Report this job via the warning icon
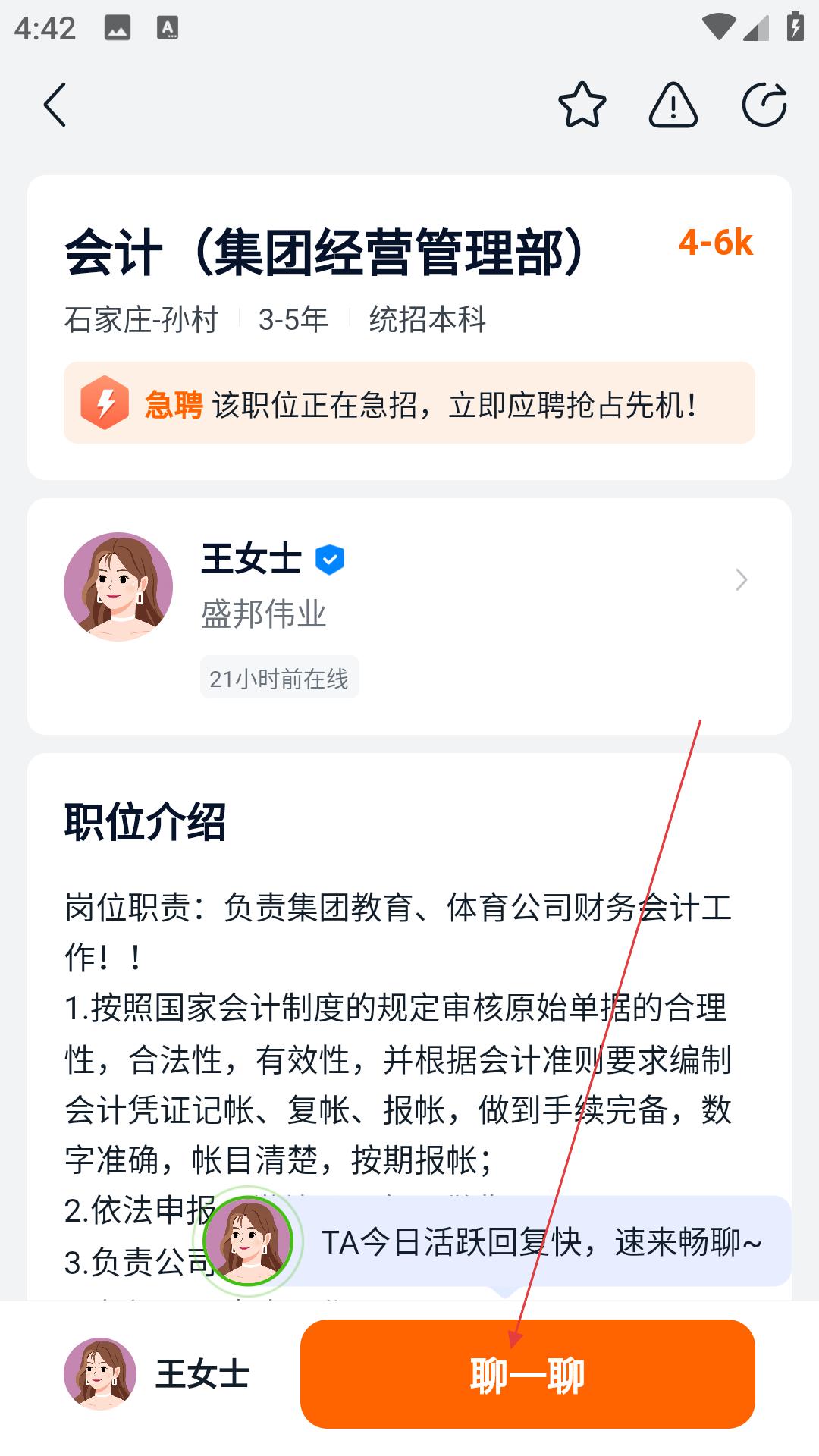The image size is (819, 1456). point(673,105)
